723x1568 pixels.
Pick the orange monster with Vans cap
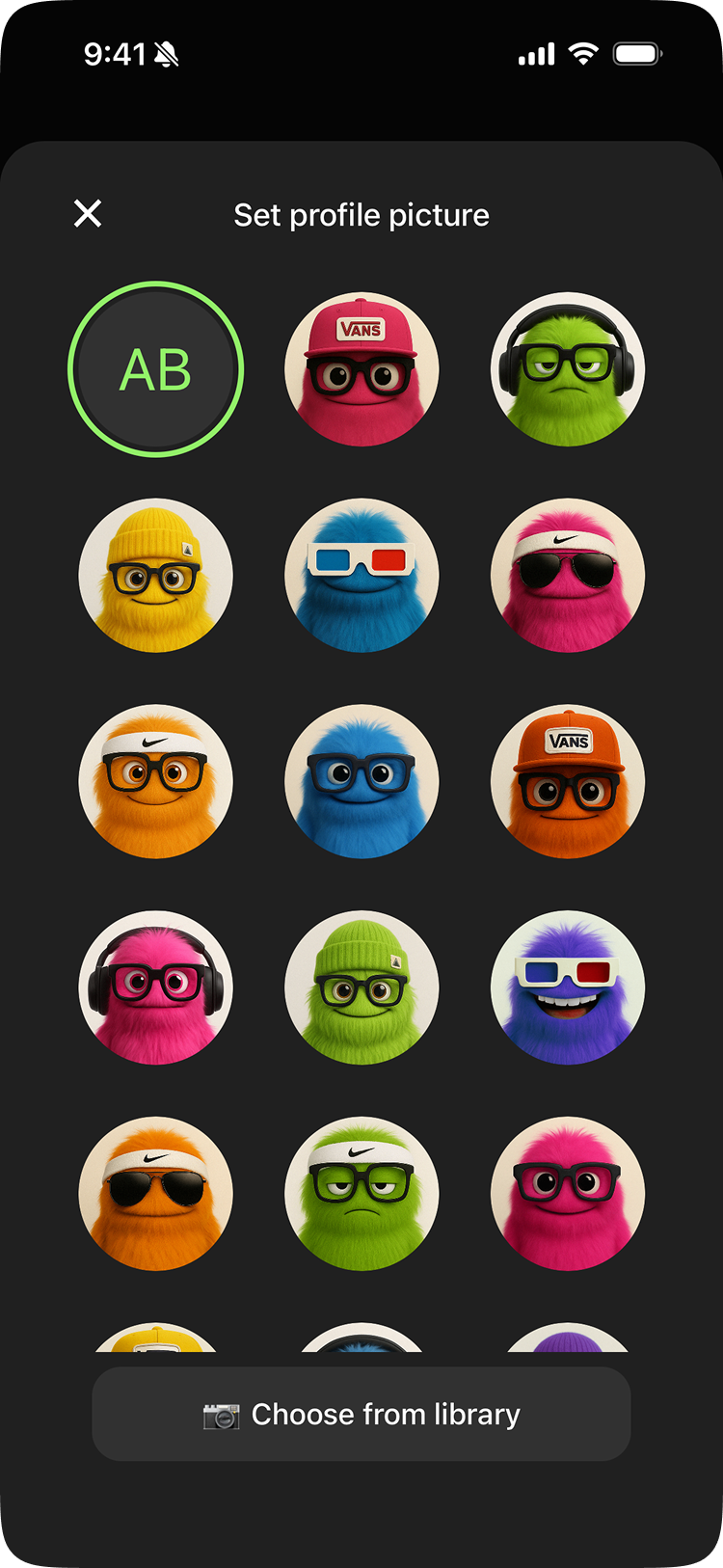pos(568,782)
